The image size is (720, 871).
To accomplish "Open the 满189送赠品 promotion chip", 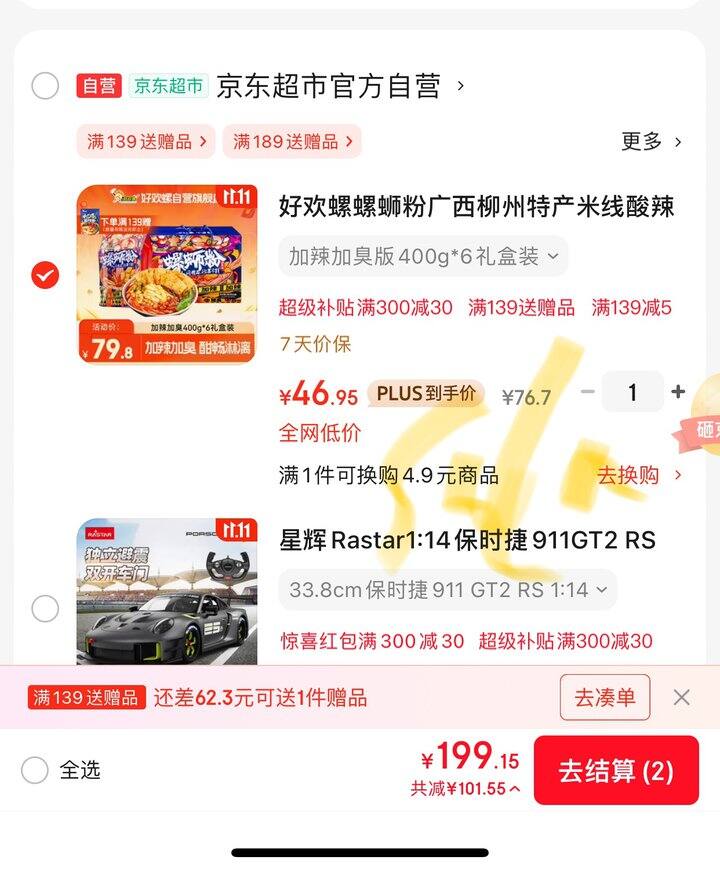I will [x=291, y=141].
